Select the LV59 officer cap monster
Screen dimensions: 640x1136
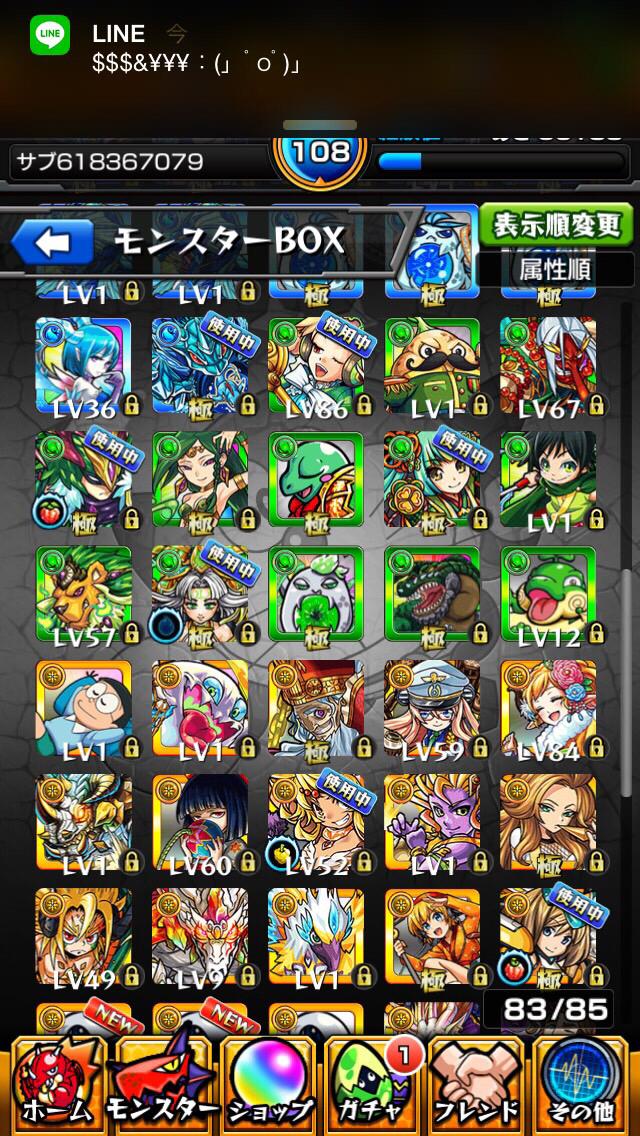coord(432,708)
